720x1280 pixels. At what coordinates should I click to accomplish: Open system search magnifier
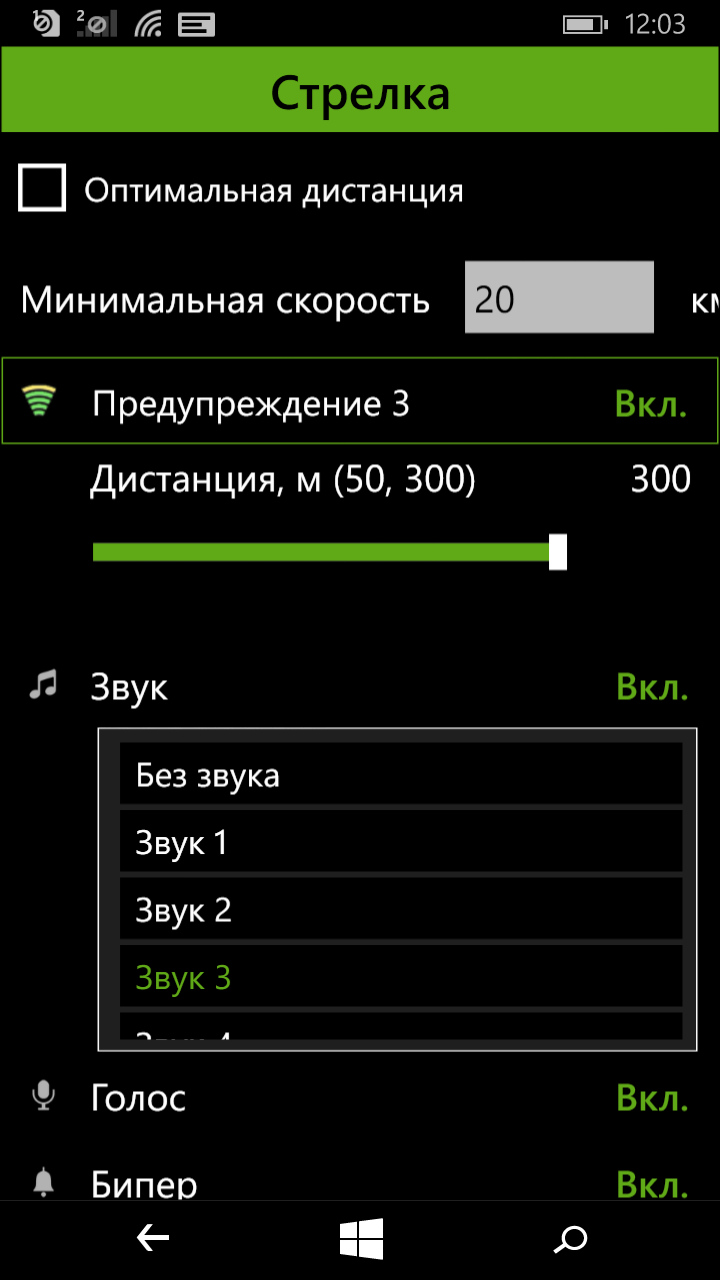(x=570, y=1240)
